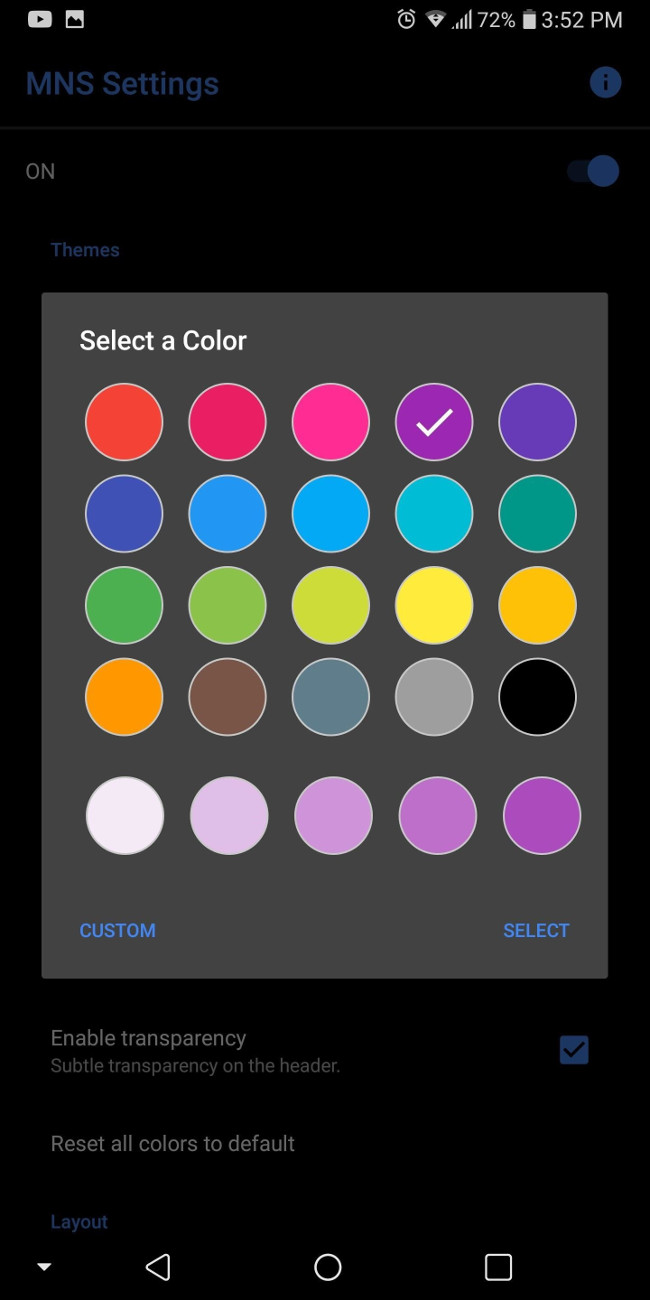This screenshot has width=650, height=1300.
Task: Pick the black color swatch
Action: pos(538,697)
